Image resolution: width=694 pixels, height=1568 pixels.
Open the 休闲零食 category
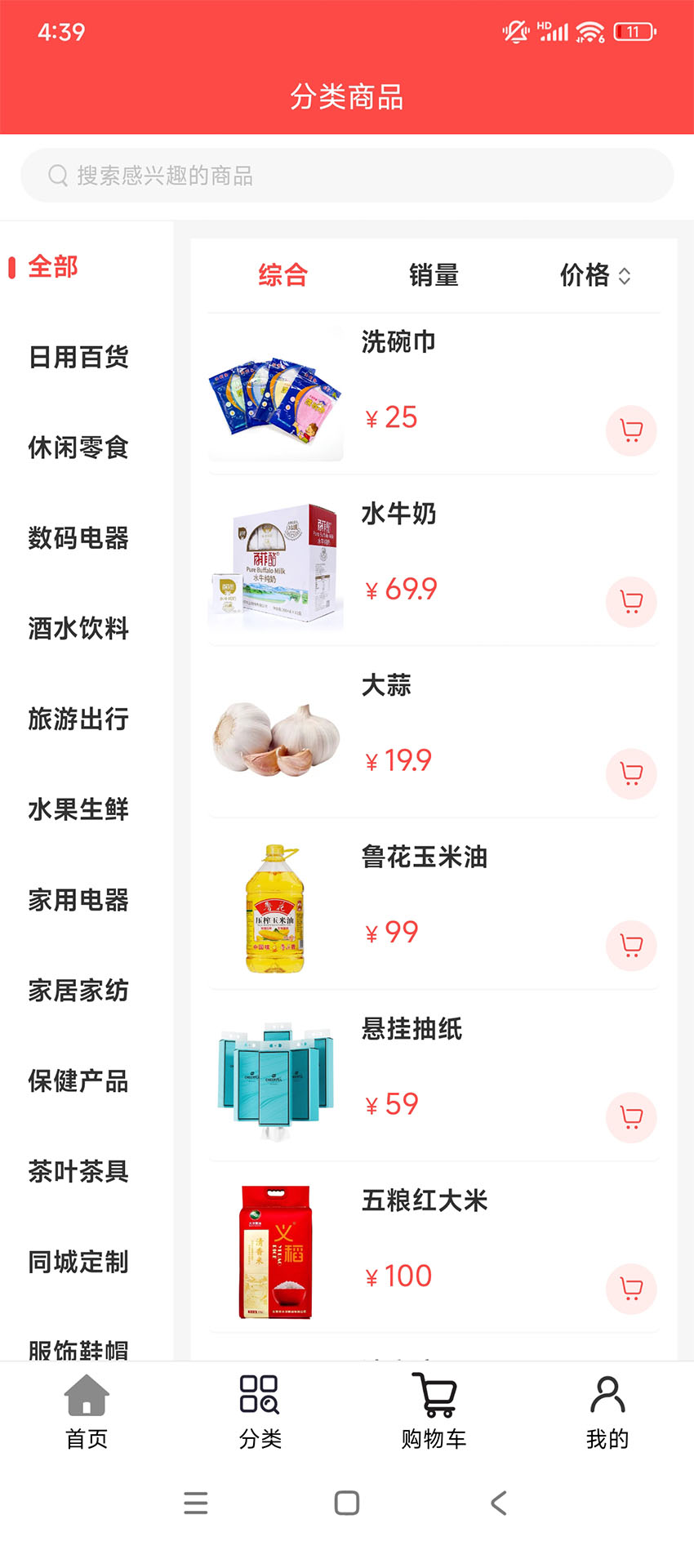78,448
